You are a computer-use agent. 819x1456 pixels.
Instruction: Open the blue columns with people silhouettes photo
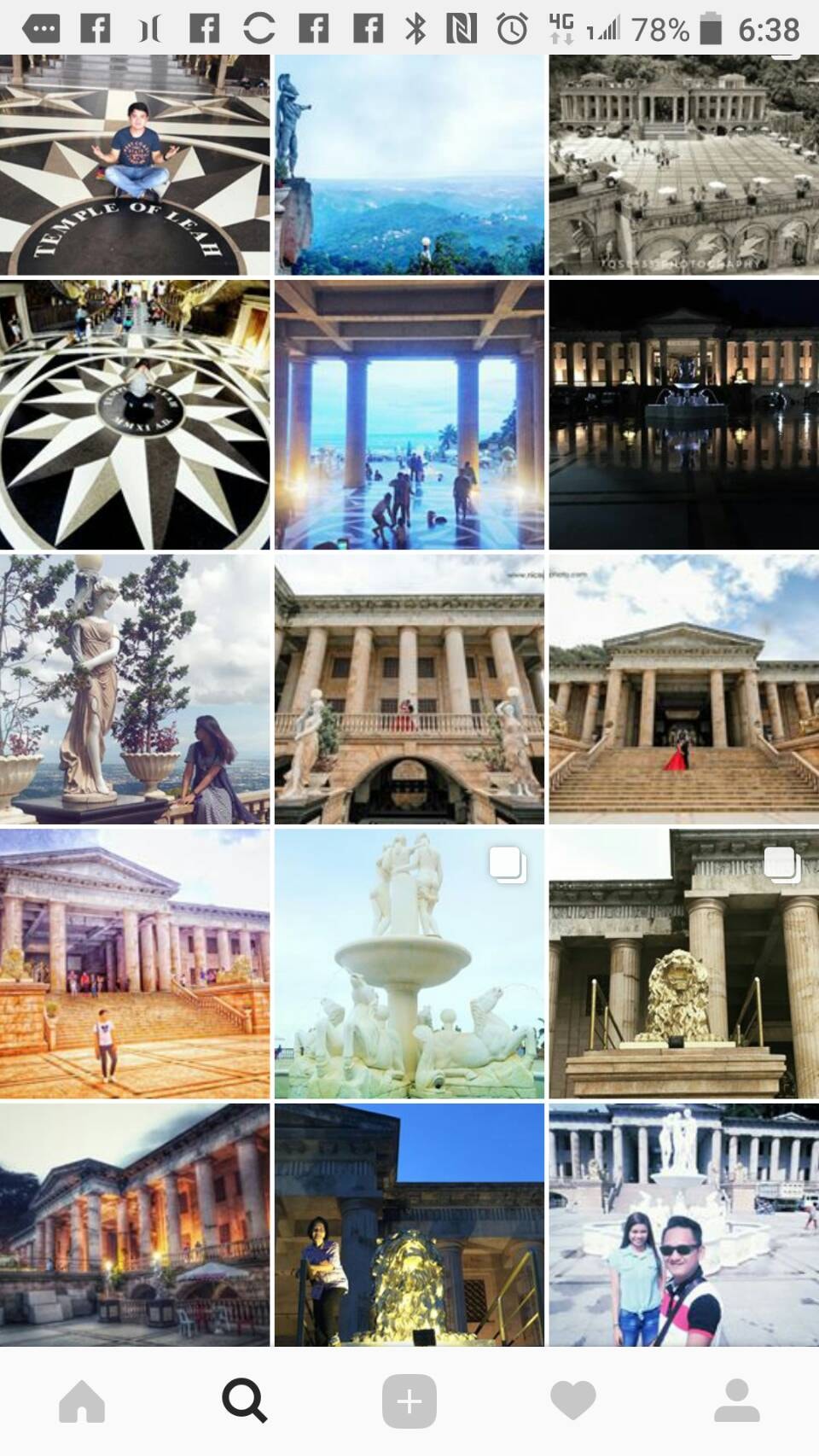point(409,414)
